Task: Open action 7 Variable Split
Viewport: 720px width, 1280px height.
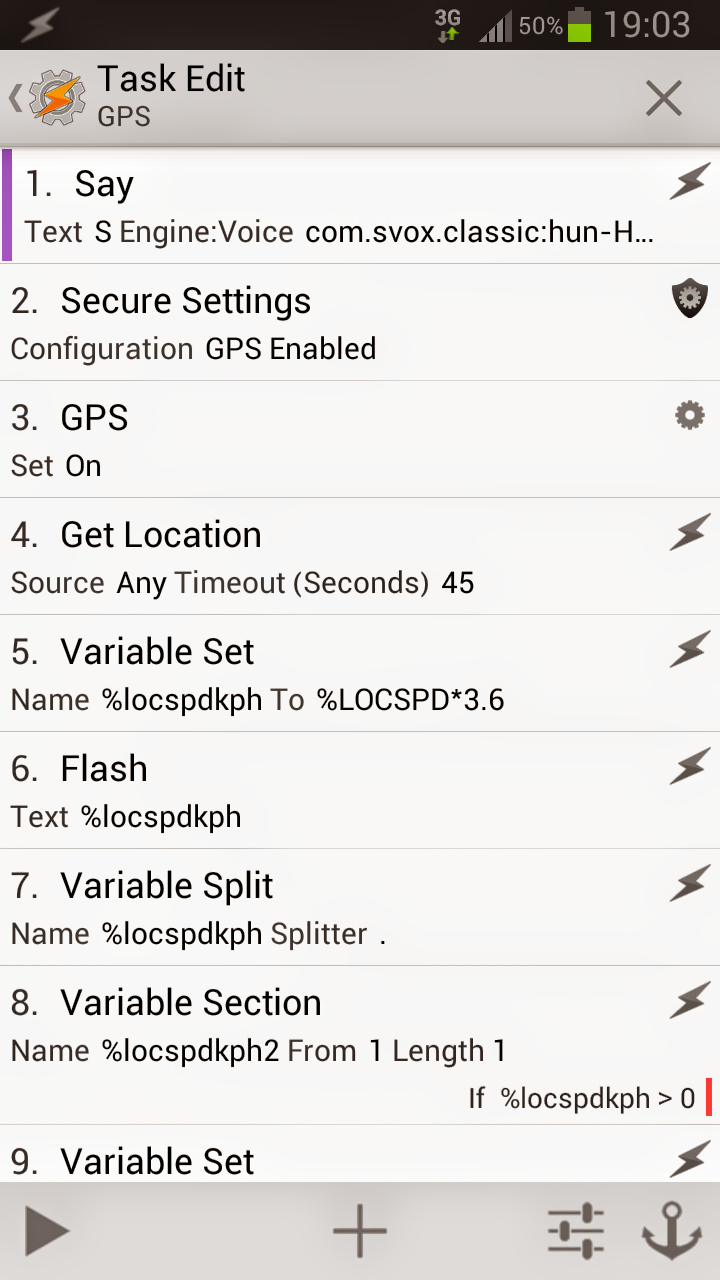Action: click(360, 908)
